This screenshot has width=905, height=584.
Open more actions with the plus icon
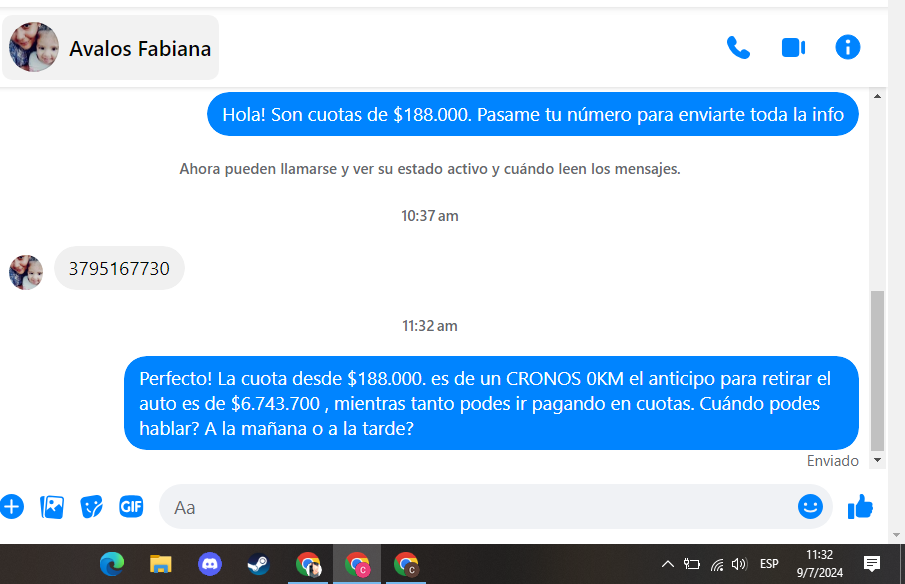(x=12, y=506)
